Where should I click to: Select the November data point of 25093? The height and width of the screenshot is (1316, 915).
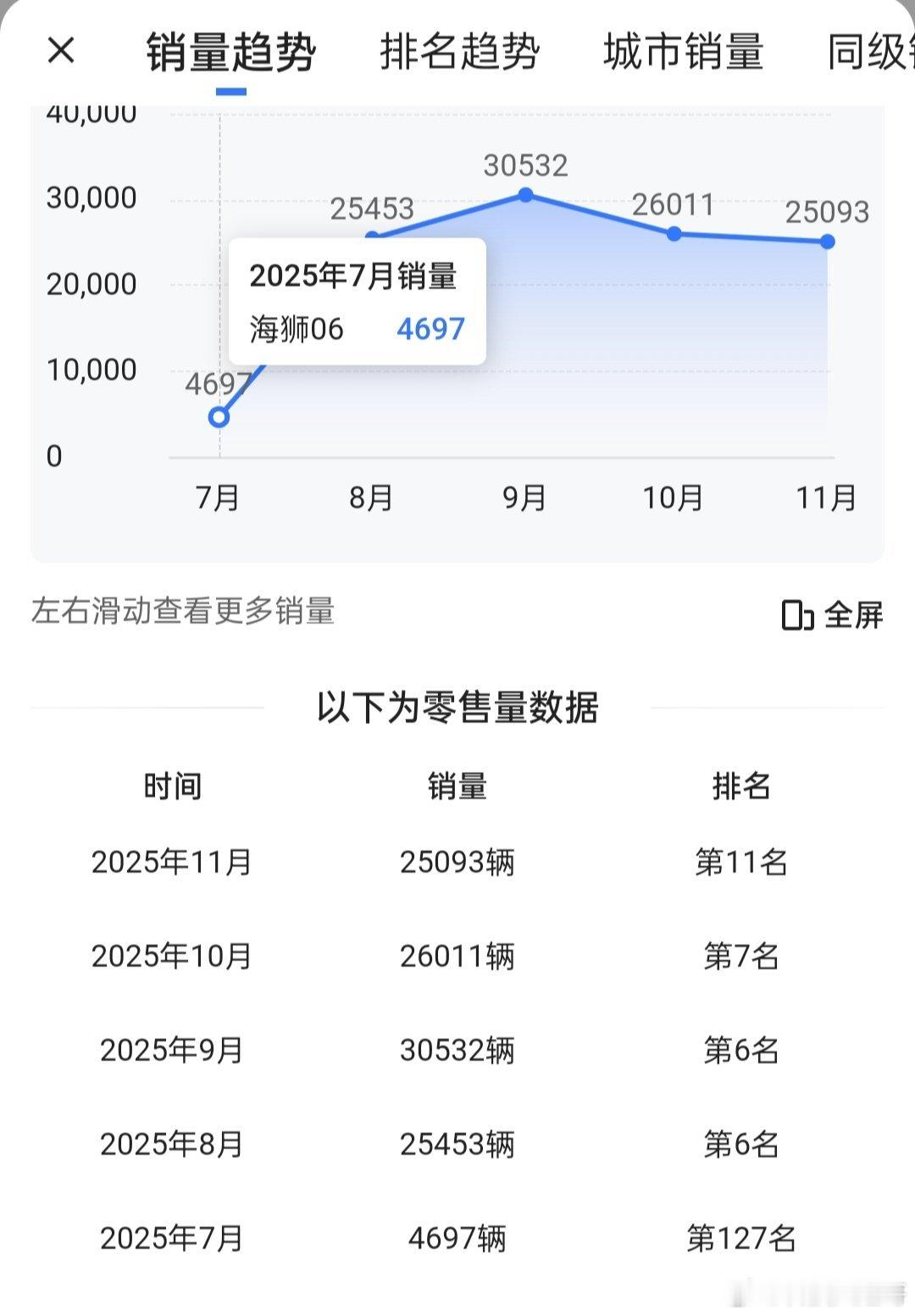(x=825, y=241)
